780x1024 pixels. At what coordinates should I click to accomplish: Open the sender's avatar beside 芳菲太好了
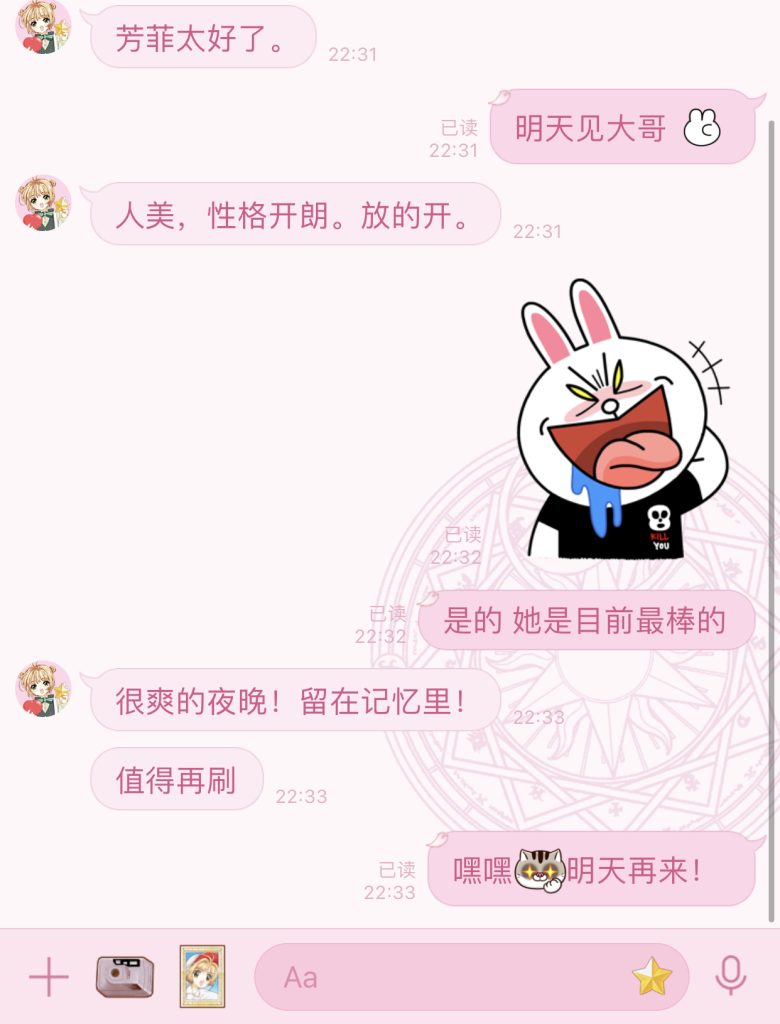coord(43,27)
